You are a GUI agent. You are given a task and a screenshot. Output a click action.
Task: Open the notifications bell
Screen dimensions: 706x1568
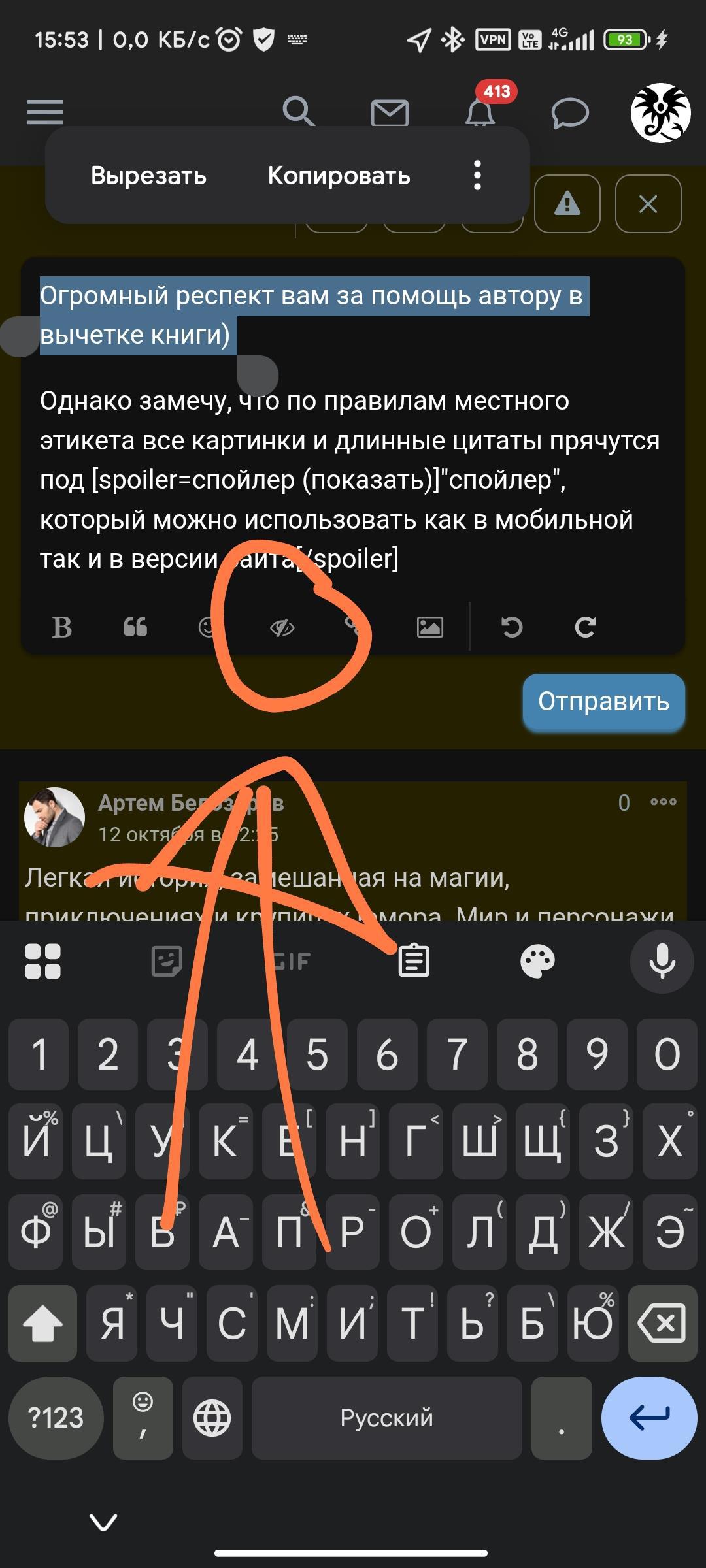point(480,114)
